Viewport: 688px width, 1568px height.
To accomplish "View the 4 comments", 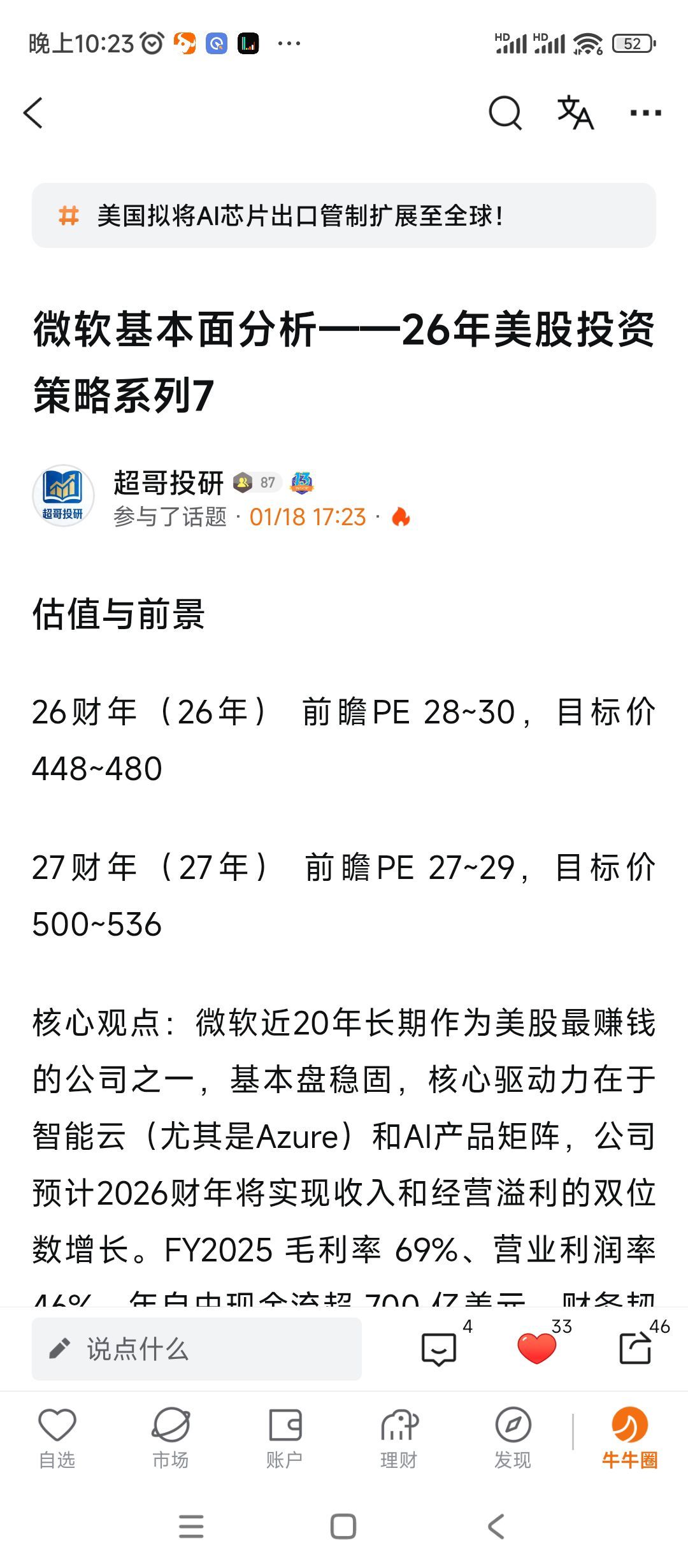I will click(440, 1349).
